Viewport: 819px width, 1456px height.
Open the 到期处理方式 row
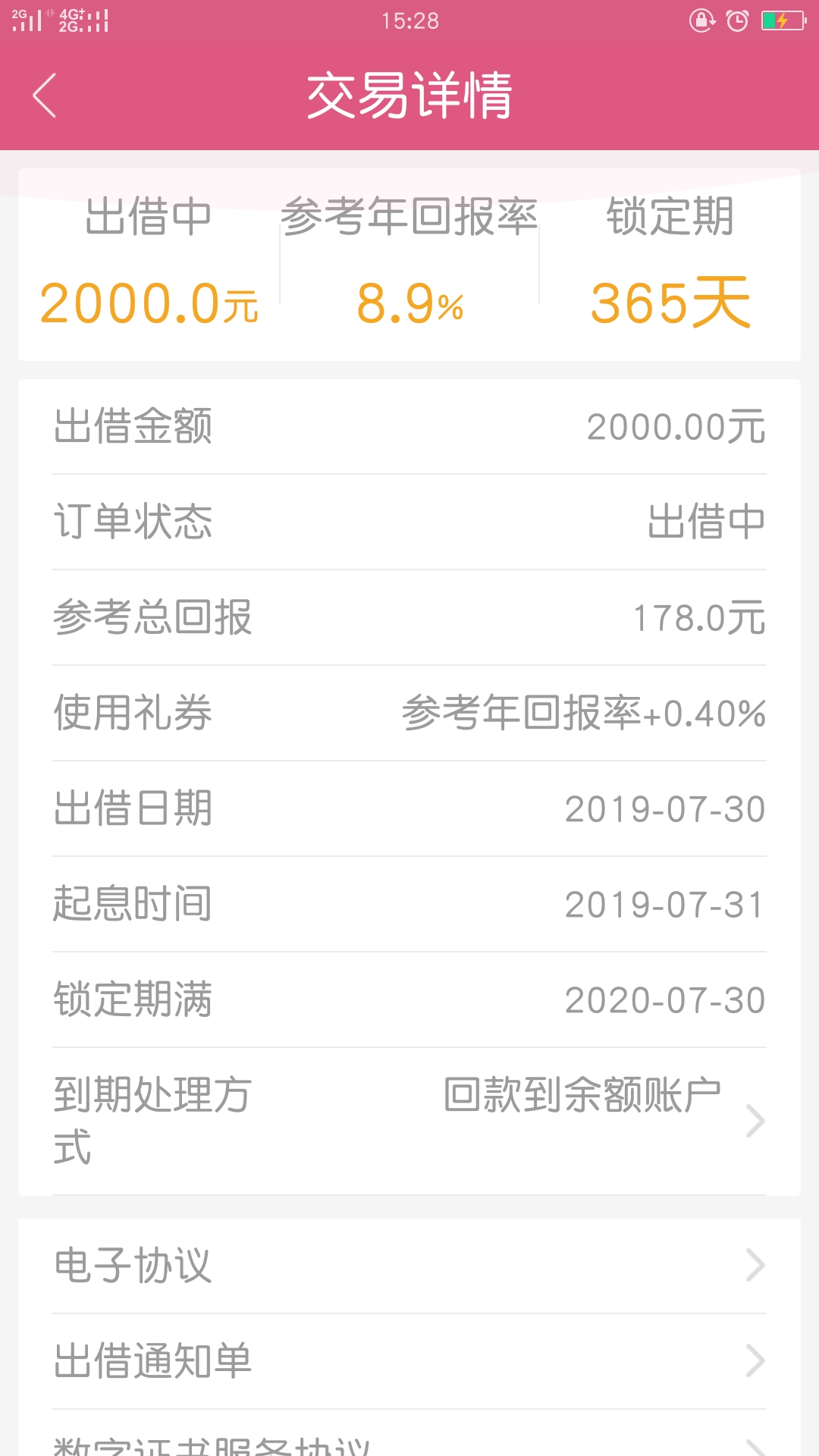[x=409, y=1122]
